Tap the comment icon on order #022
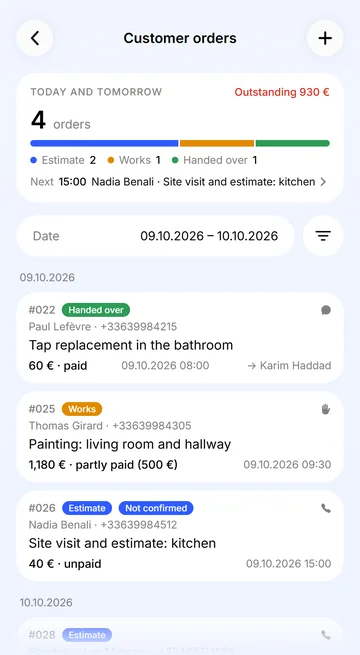The height and width of the screenshot is (655, 360). [326, 310]
